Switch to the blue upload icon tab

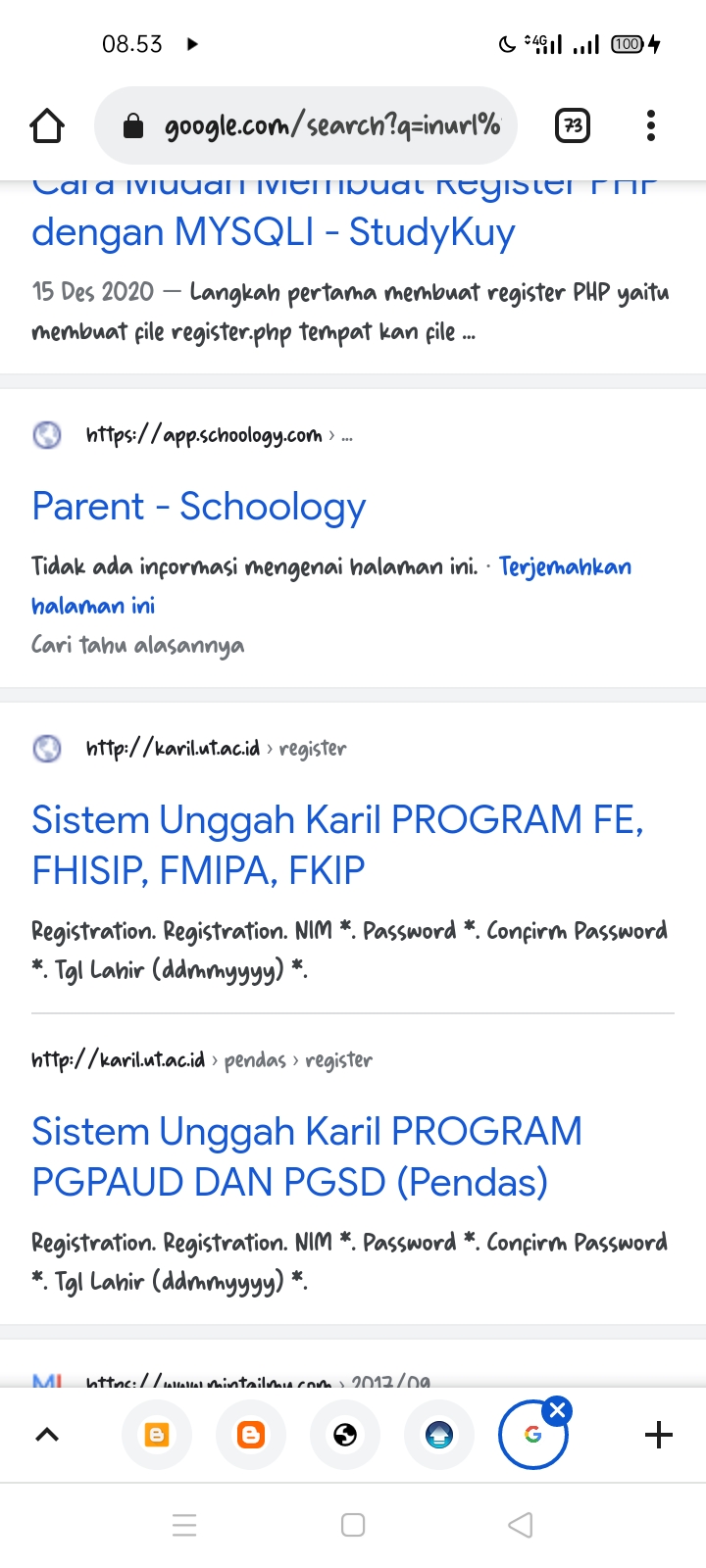tap(439, 1435)
